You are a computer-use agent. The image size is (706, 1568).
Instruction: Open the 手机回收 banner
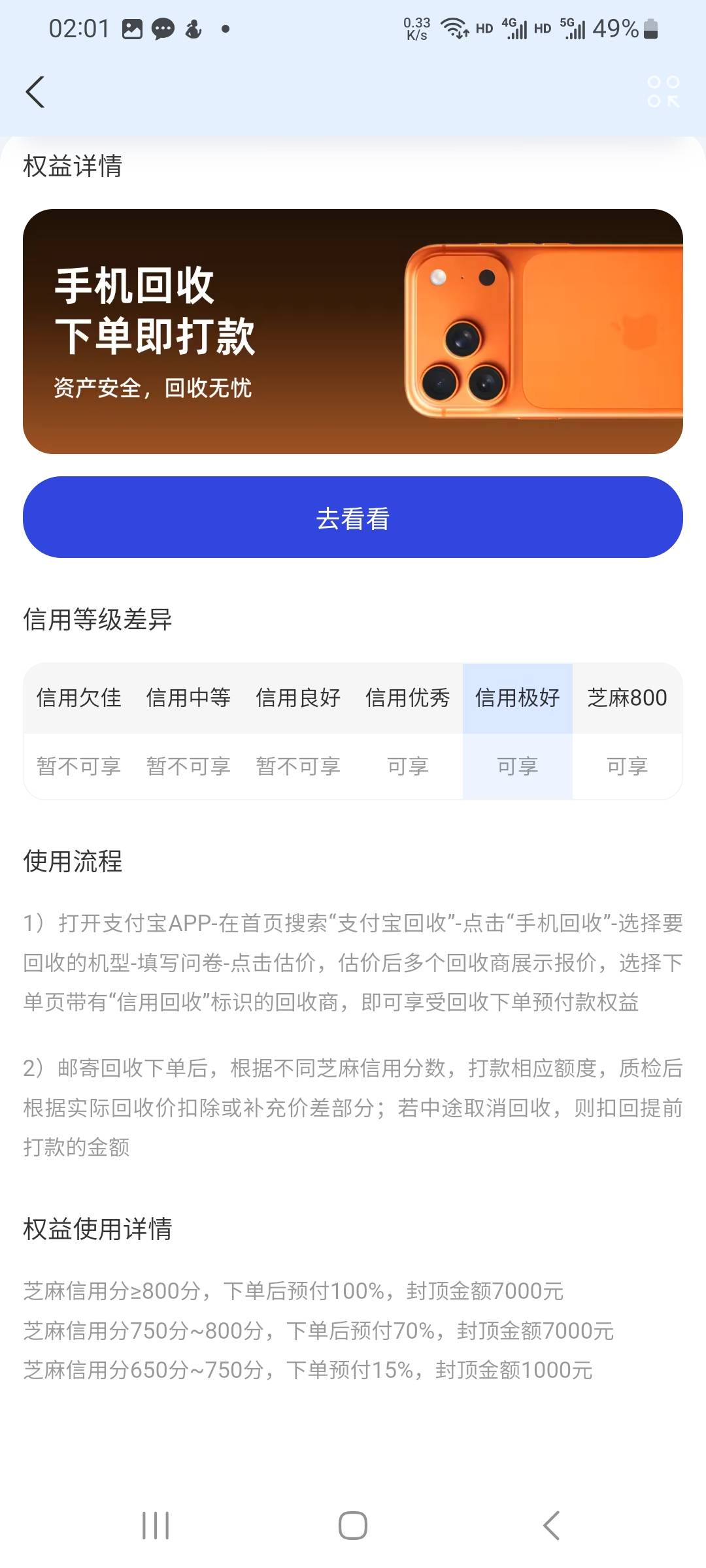point(353,331)
